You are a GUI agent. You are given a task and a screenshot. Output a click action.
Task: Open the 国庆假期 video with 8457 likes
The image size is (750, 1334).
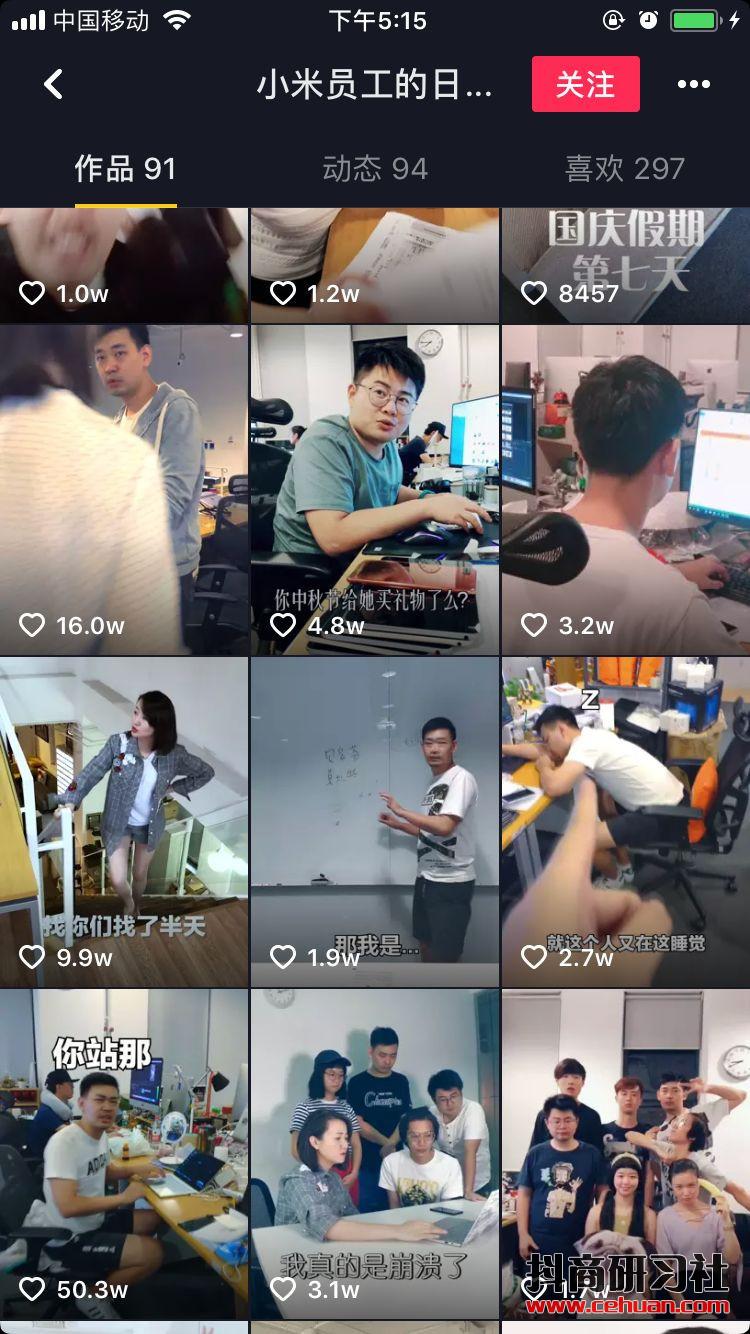coord(626,265)
